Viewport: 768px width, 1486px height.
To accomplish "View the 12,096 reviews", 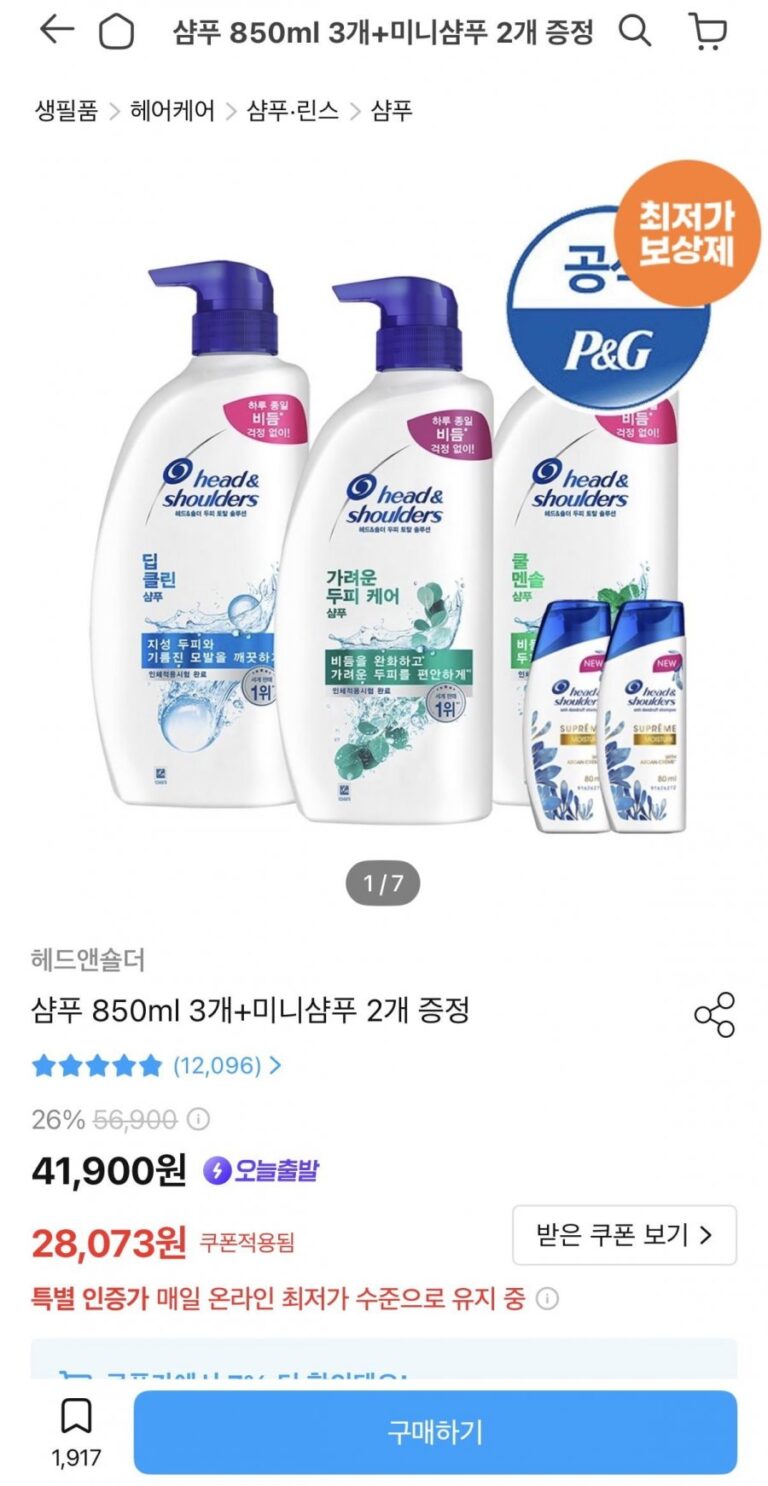I will tap(226, 1066).
